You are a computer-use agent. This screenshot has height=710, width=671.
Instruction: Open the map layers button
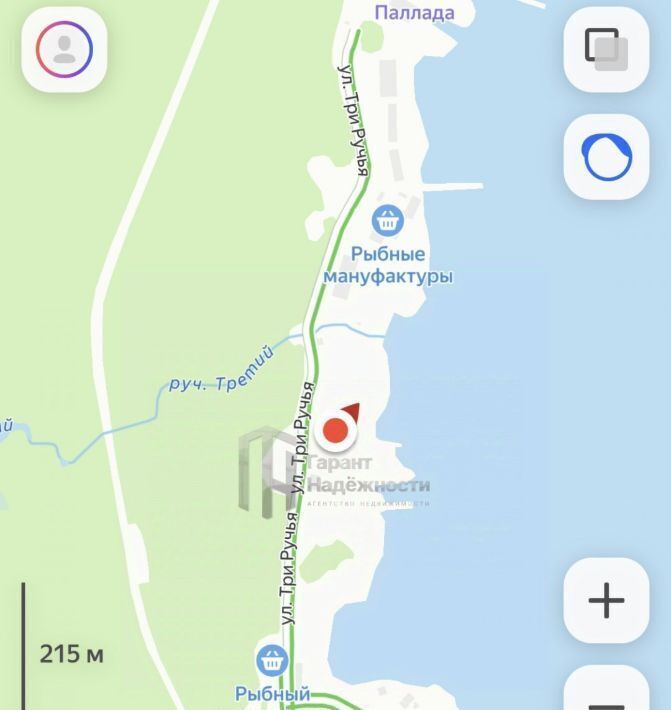coord(606,49)
